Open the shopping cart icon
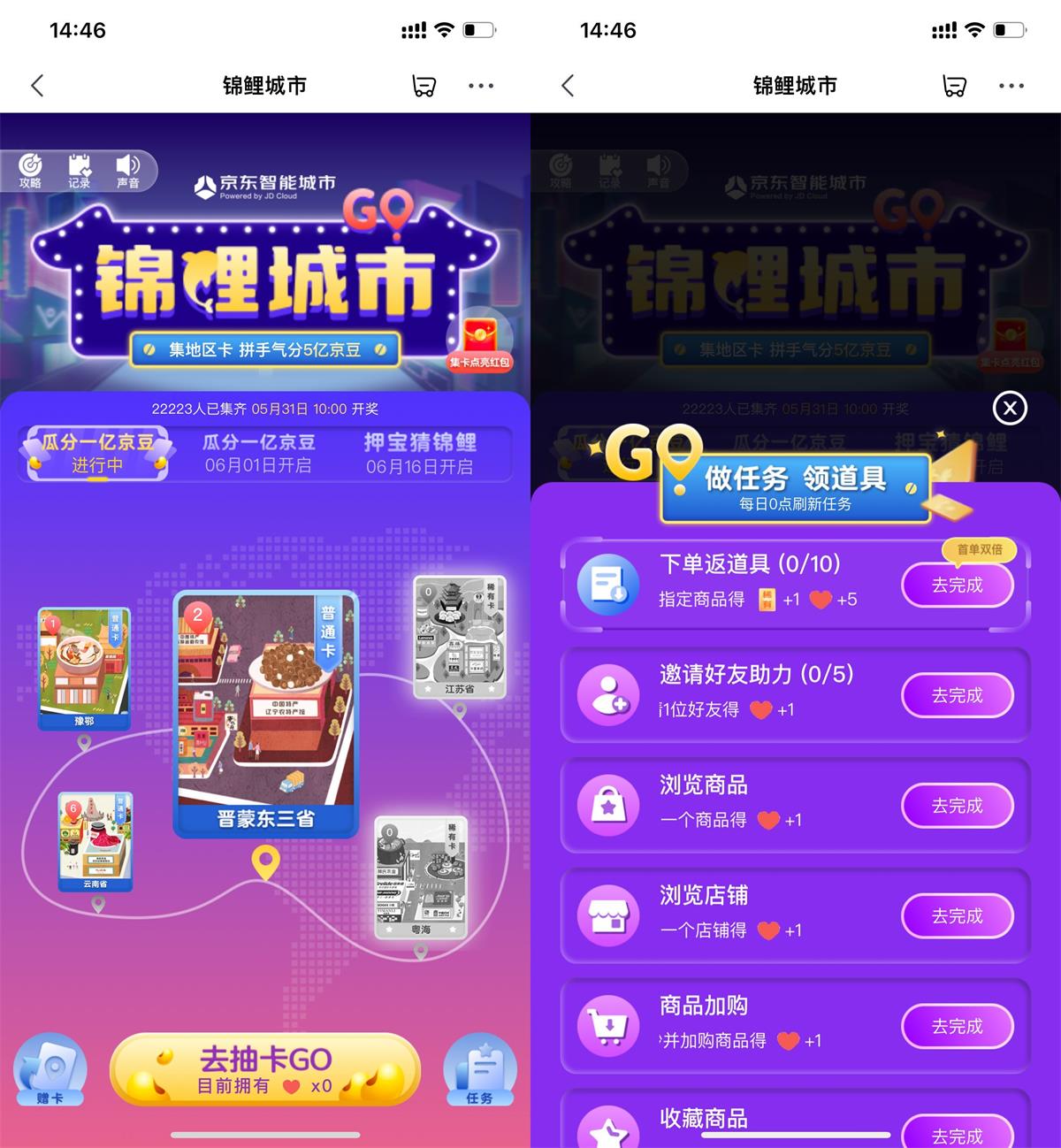 (x=423, y=85)
